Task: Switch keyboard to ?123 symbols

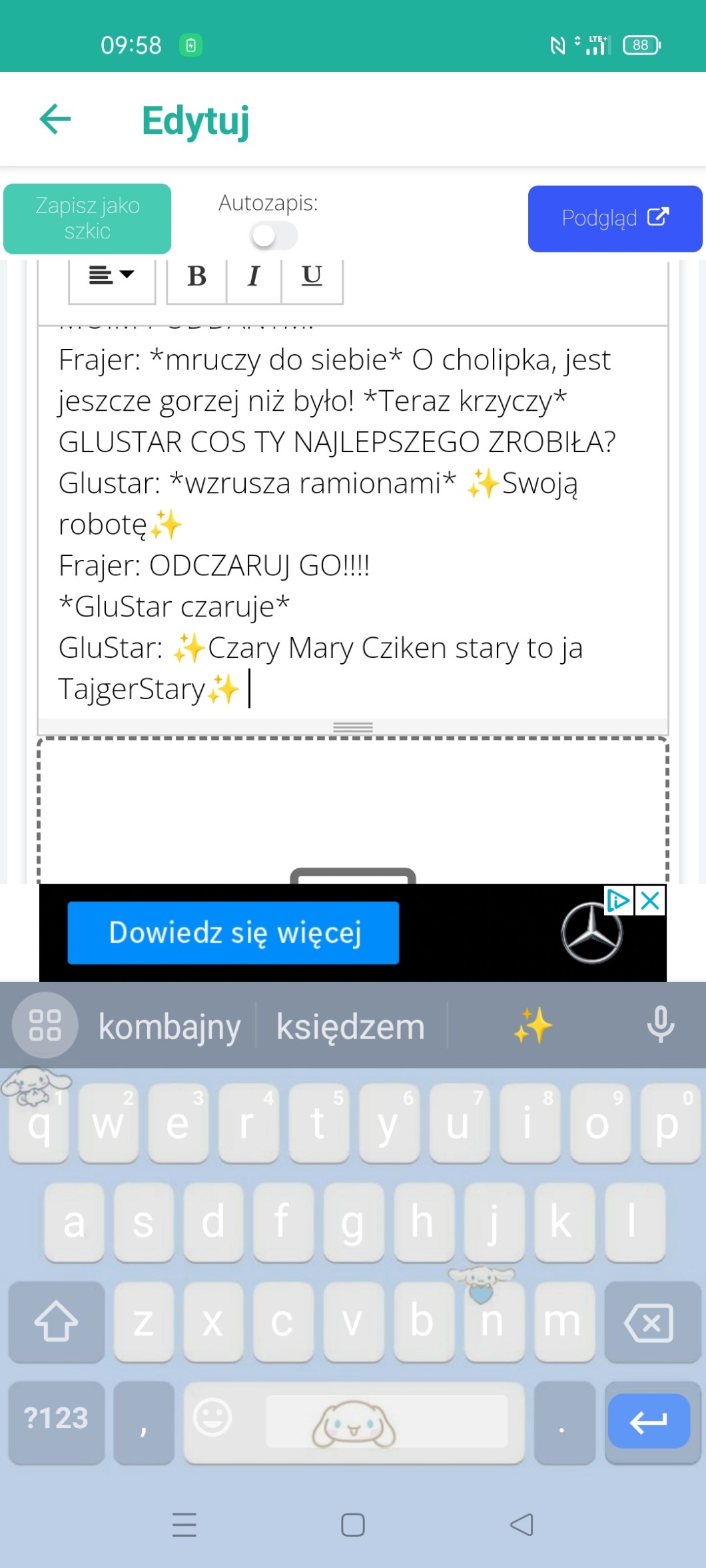Action: 56,1418
